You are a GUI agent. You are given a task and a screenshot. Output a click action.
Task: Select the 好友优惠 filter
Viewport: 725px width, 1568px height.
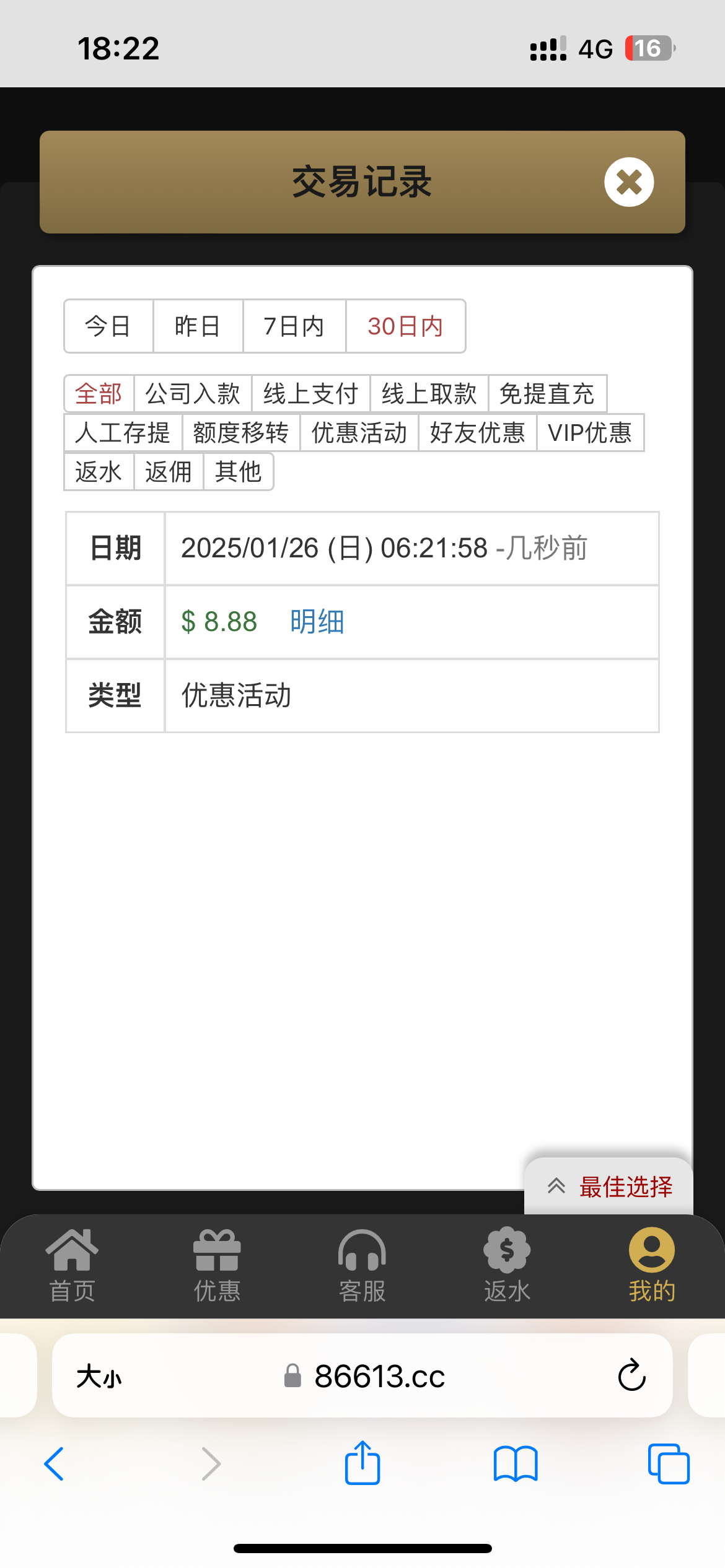pyautogui.click(x=477, y=433)
